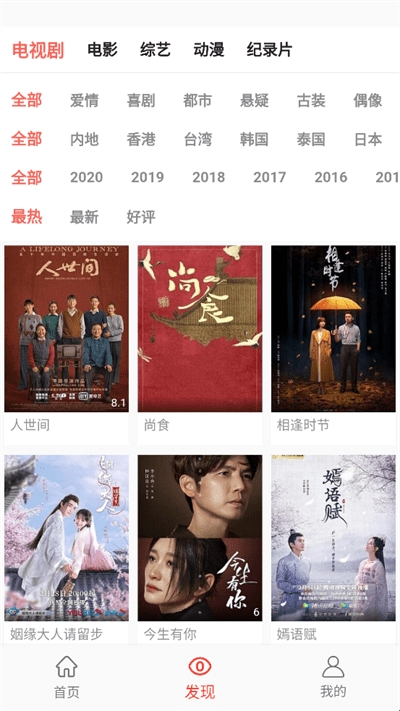Open the 人世间 drama poster
The width and height of the screenshot is (400, 711).
click(x=67, y=329)
